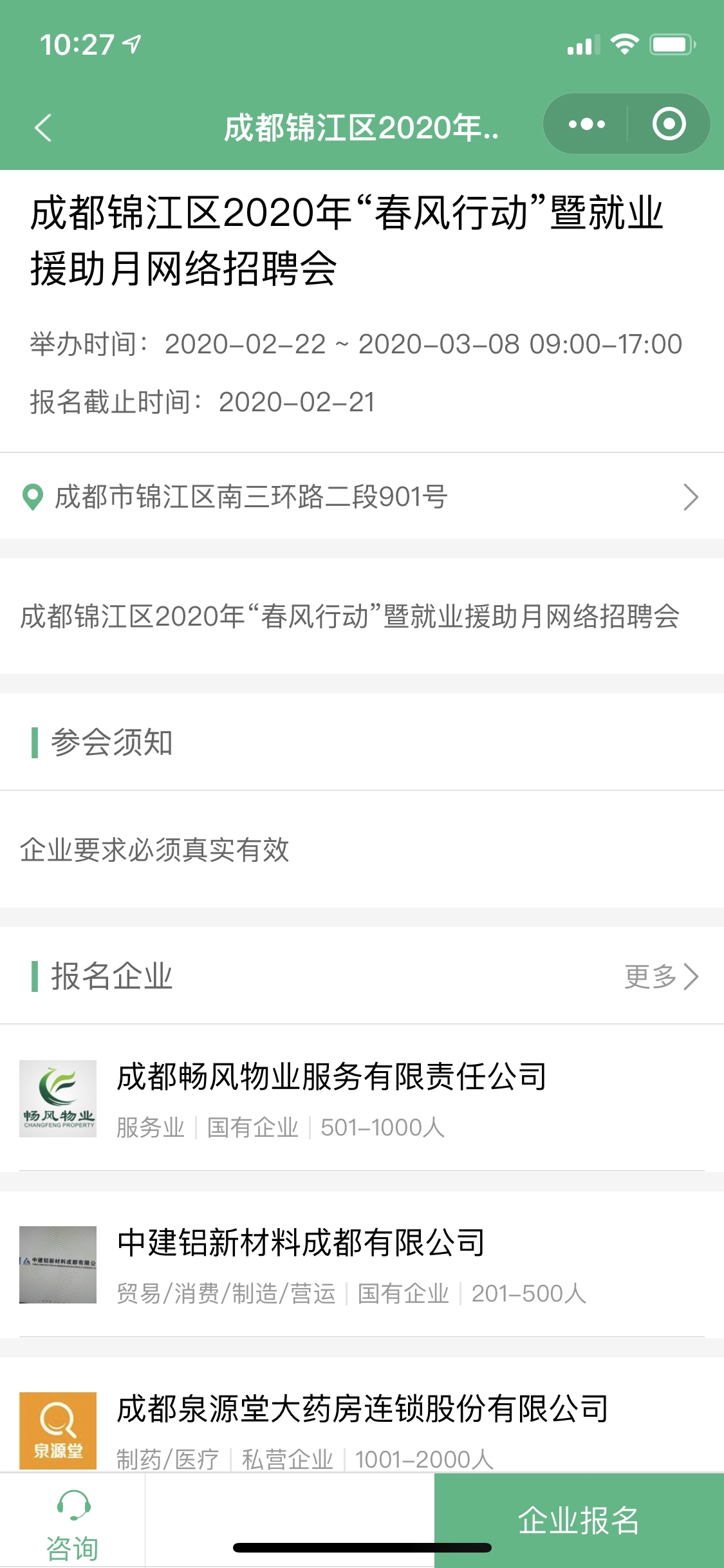Open address 成都市锦江区南三环路二段901号
The width and height of the screenshot is (724, 1568).
(360, 497)
